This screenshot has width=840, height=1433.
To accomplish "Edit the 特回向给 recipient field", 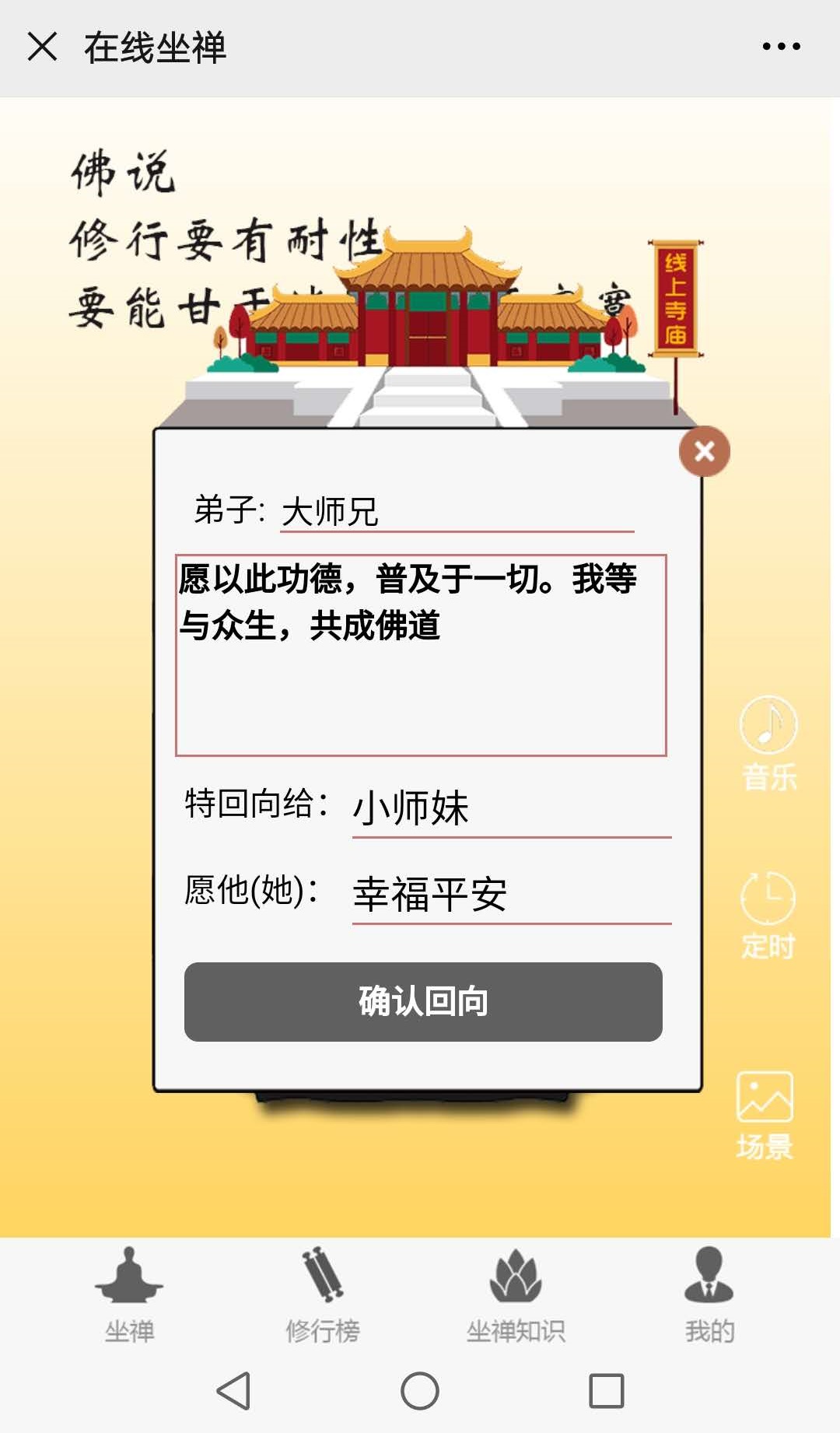I will (511, 809).
